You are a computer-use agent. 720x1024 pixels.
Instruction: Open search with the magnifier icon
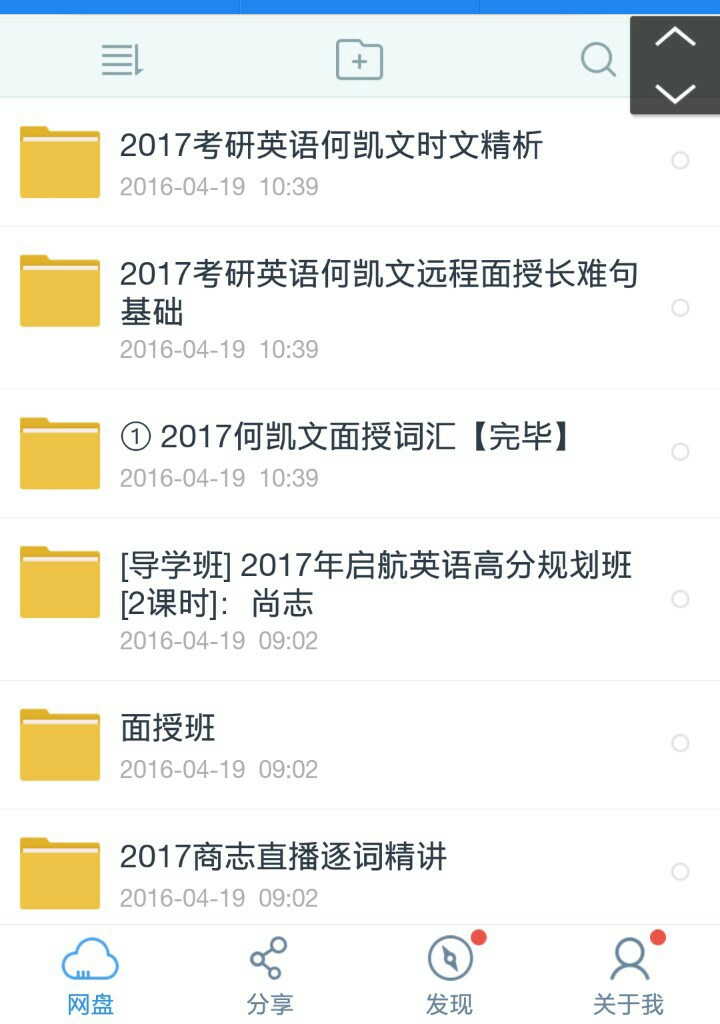[597, 60]
